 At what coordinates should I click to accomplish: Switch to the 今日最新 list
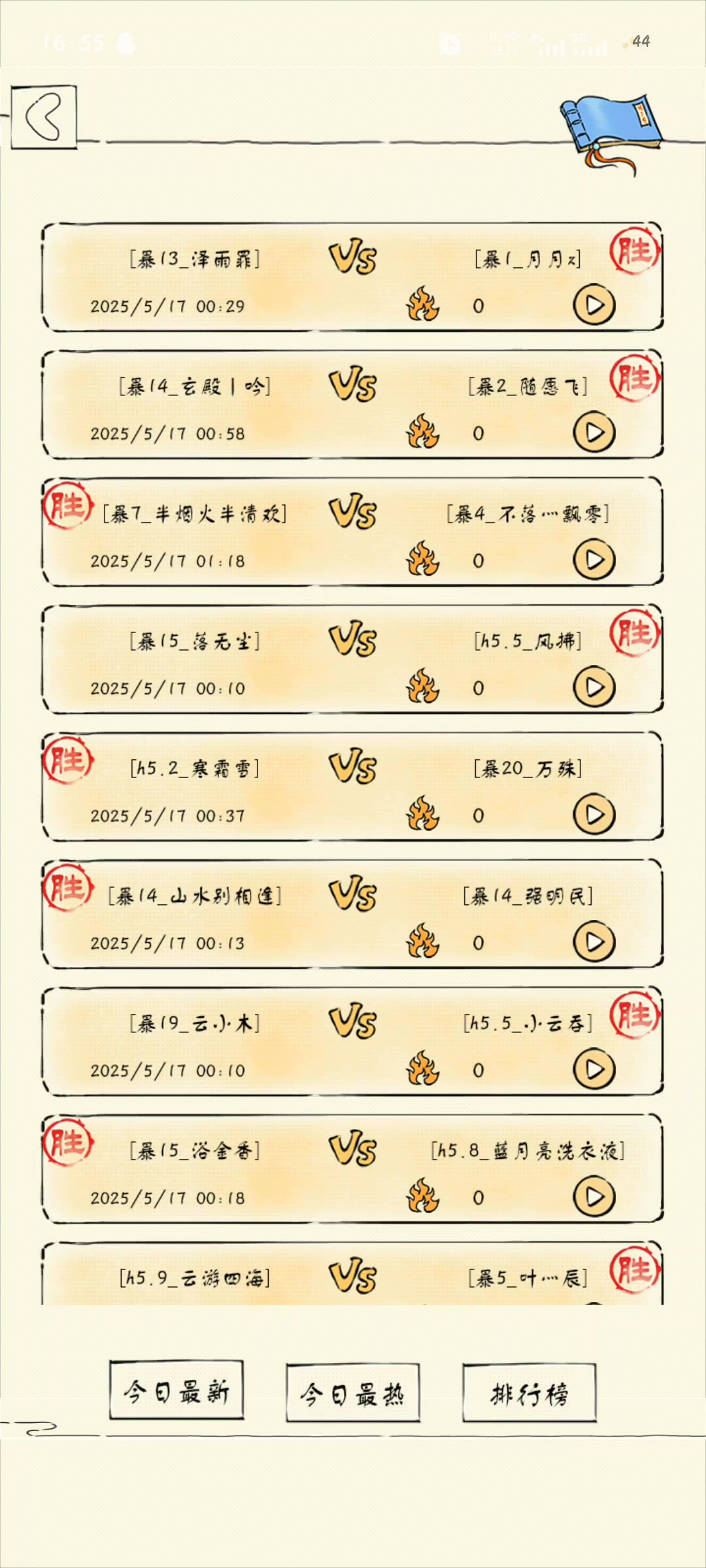[176, 1392]
